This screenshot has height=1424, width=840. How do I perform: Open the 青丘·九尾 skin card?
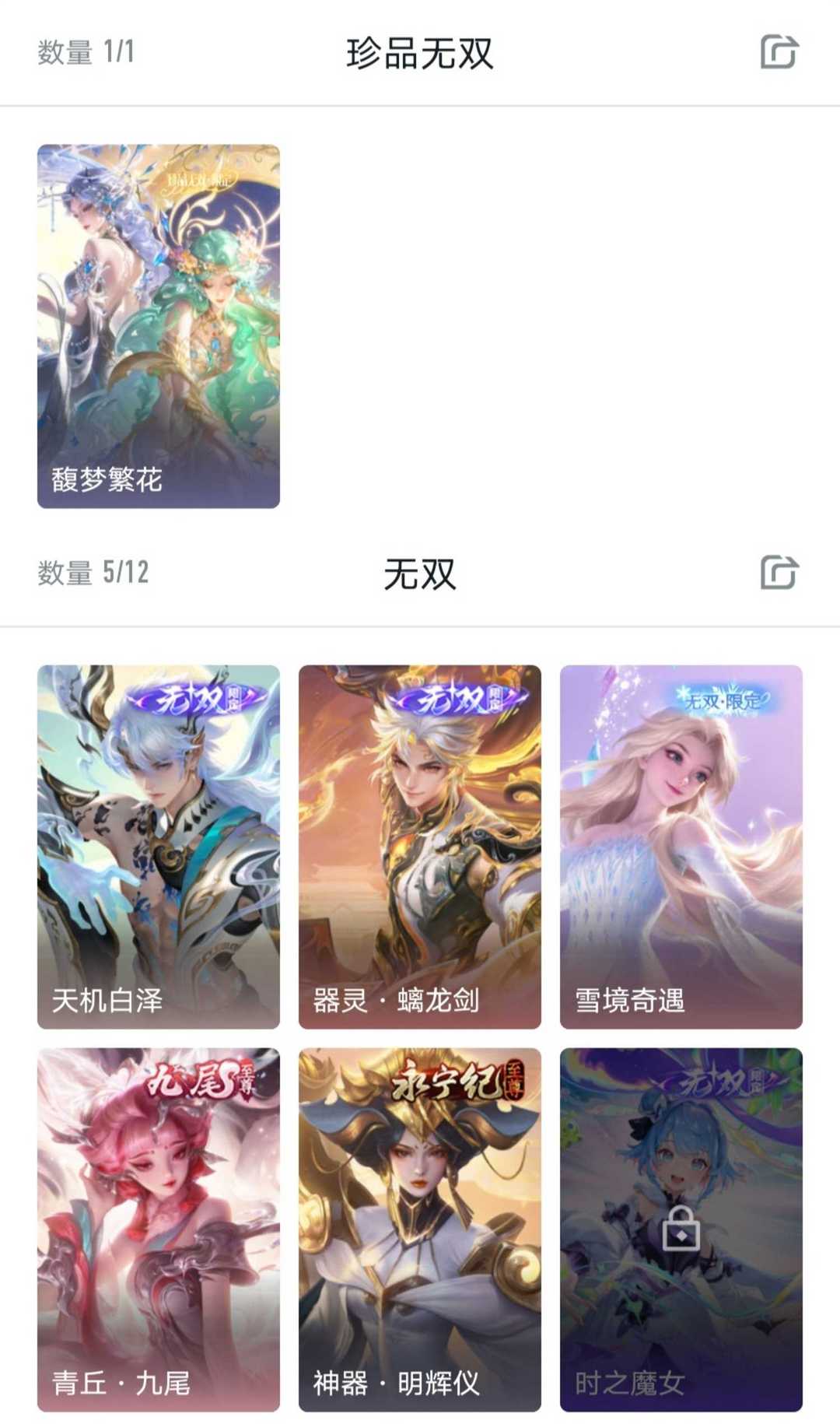[x=159, y=1229]
